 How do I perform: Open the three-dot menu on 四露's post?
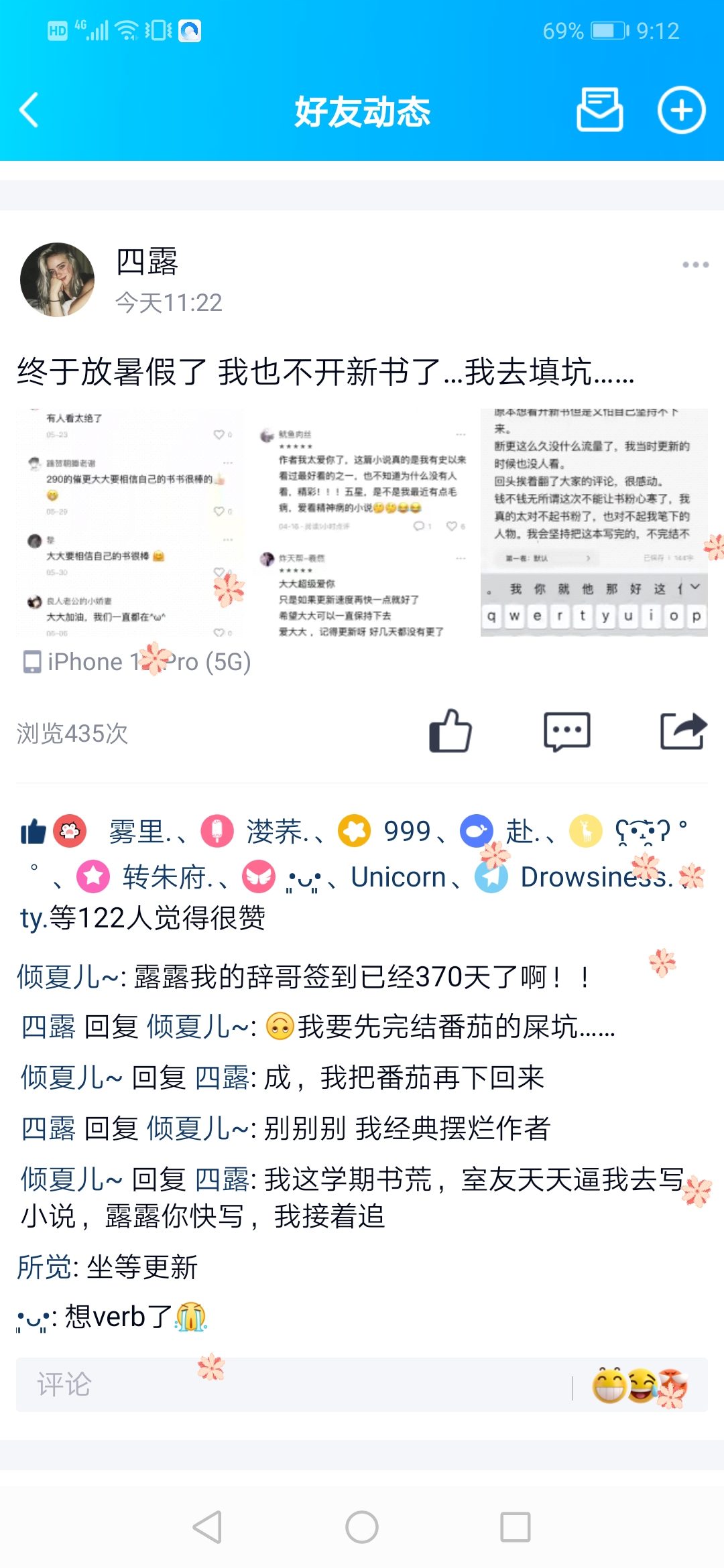(x=695, y=265)
